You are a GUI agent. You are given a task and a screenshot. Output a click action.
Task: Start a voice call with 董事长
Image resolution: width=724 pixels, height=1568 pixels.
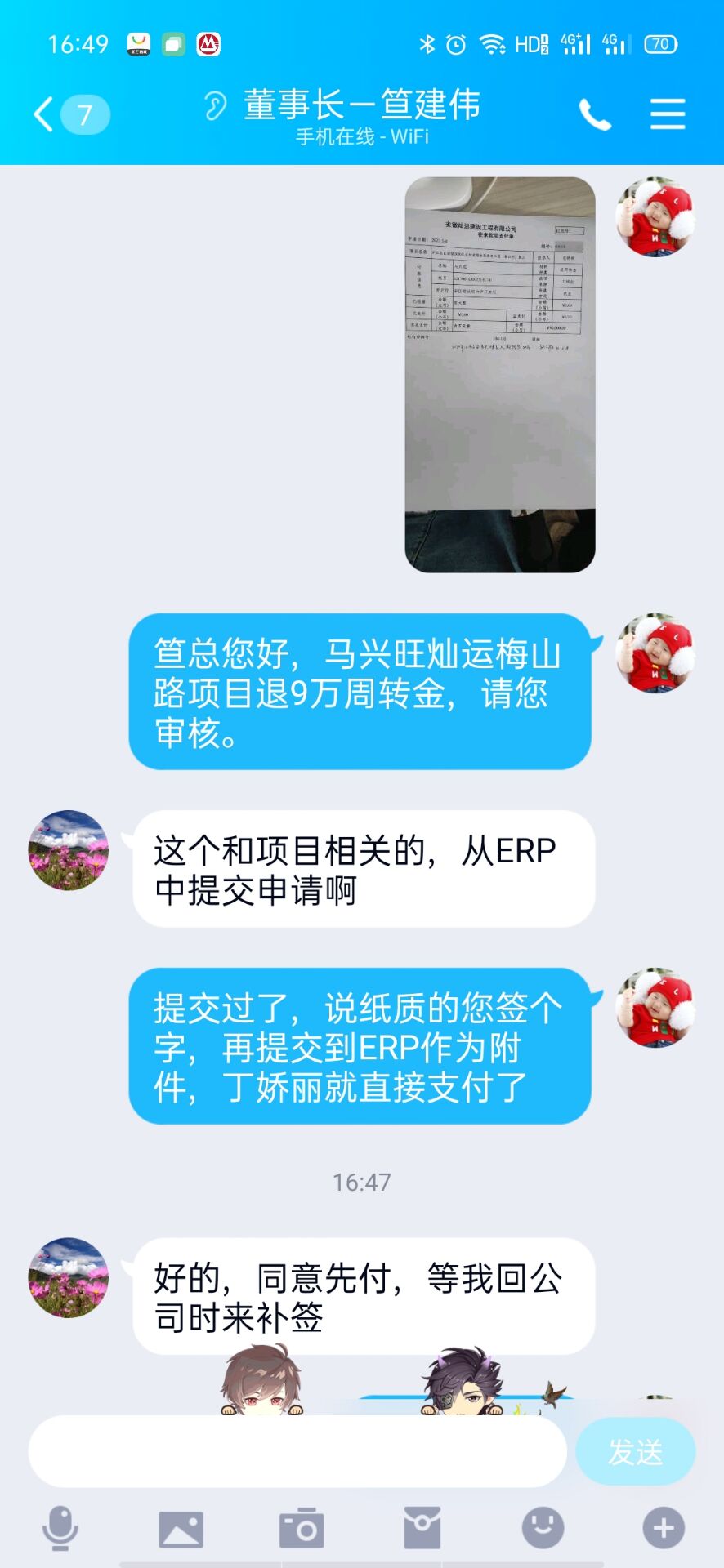[595, 114]
